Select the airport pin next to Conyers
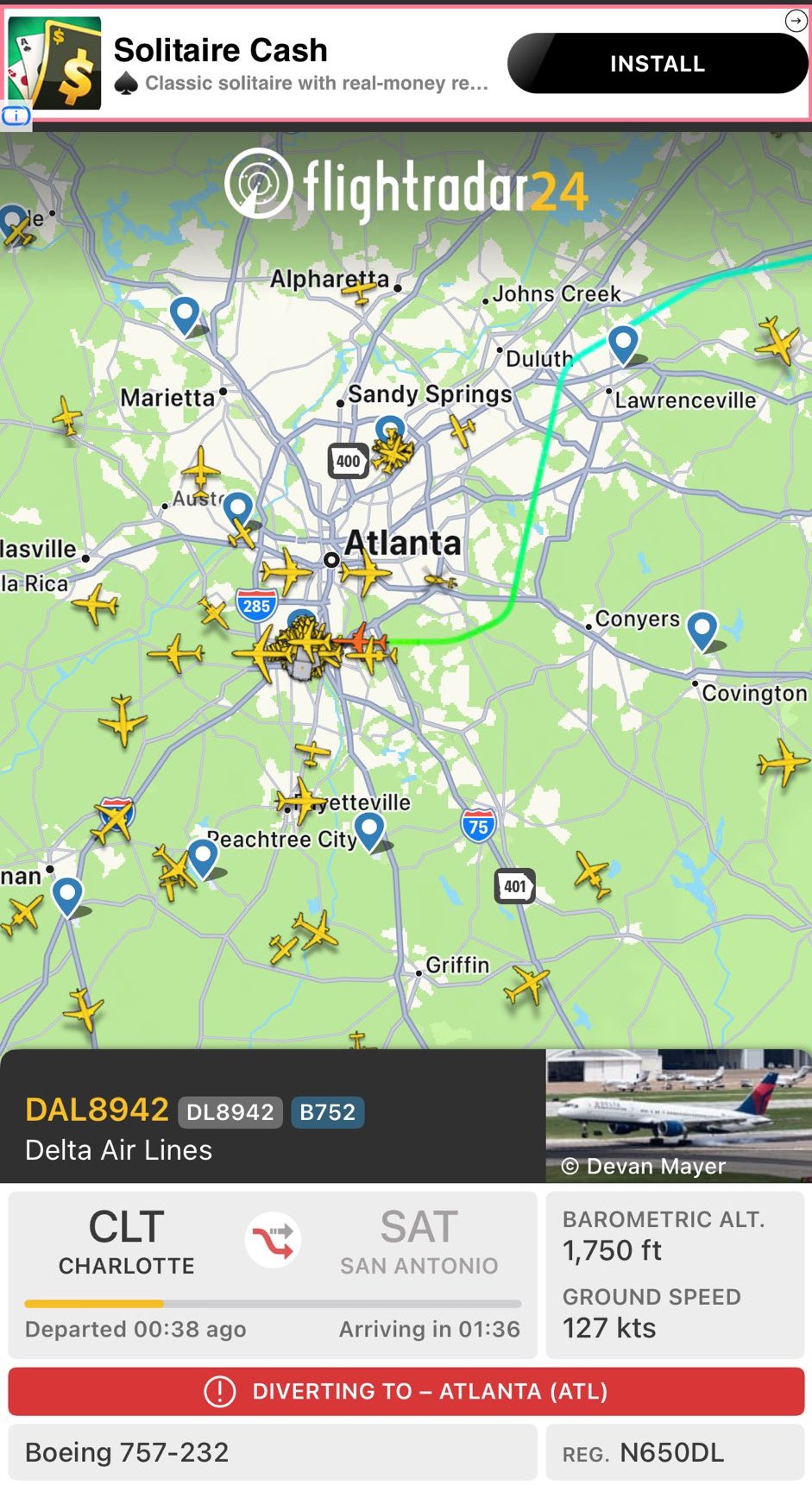The width and height of the screenshot is (812, 1485). [702, 629]
